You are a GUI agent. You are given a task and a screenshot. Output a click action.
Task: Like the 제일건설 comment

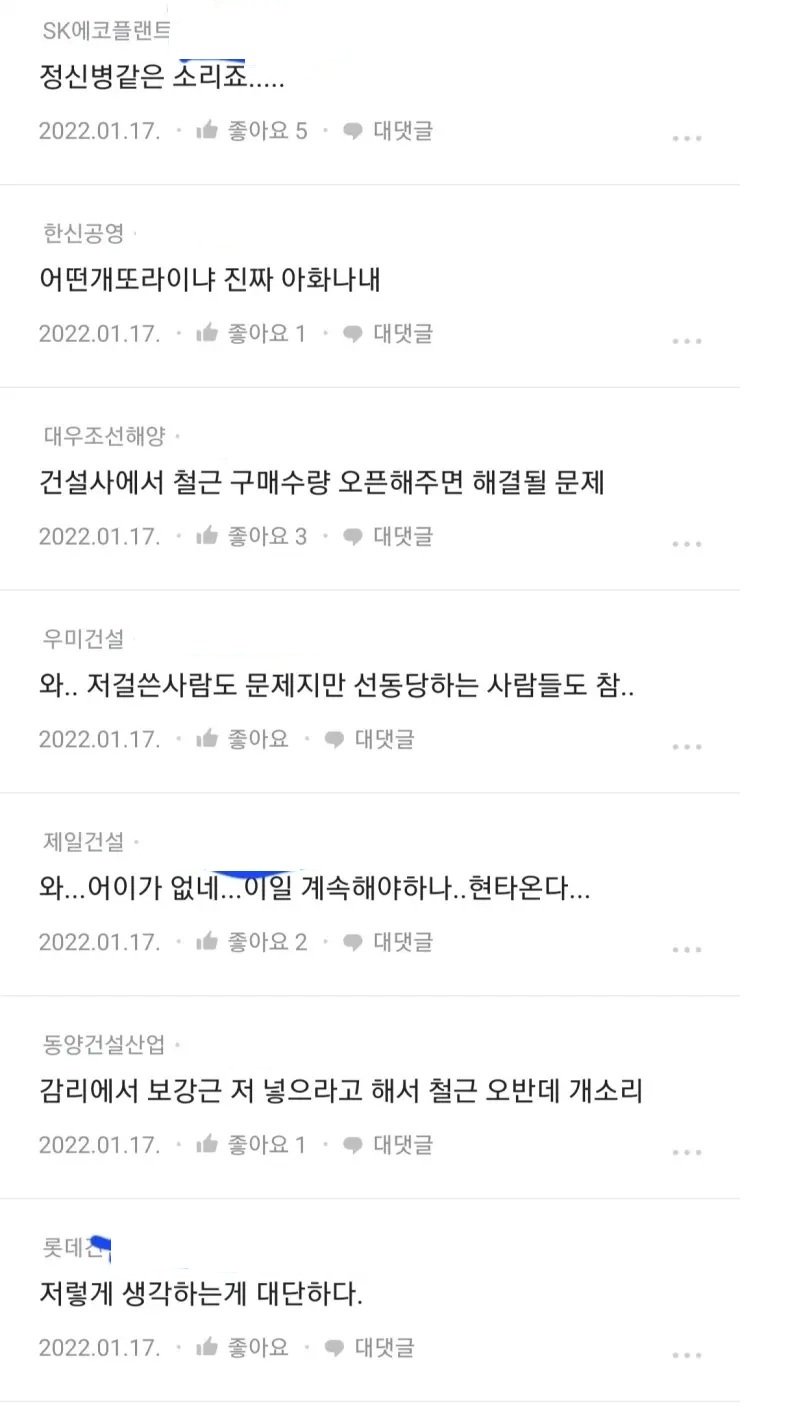click(x=251, y=942)
